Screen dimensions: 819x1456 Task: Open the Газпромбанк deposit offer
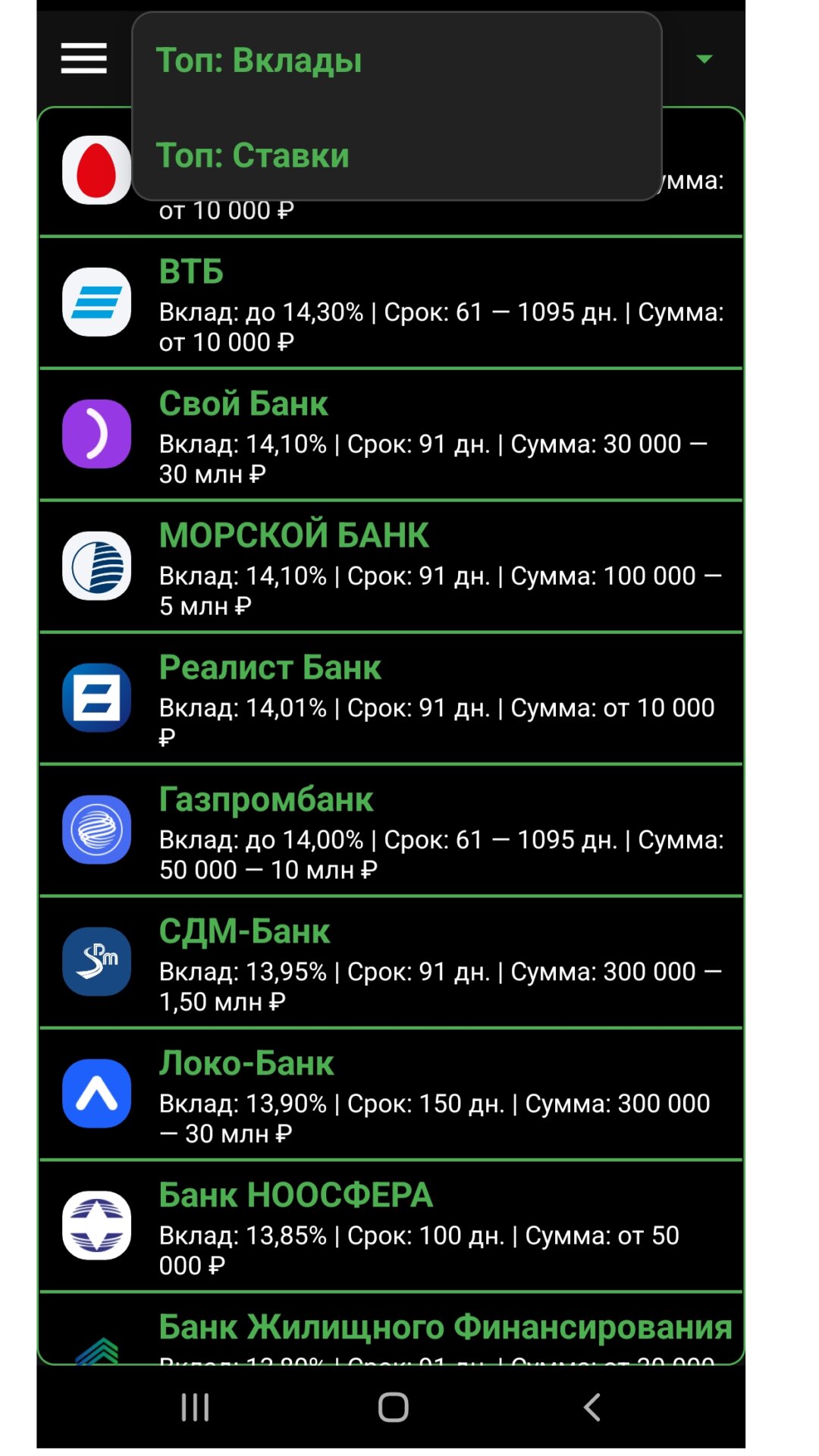click(391, 831)
